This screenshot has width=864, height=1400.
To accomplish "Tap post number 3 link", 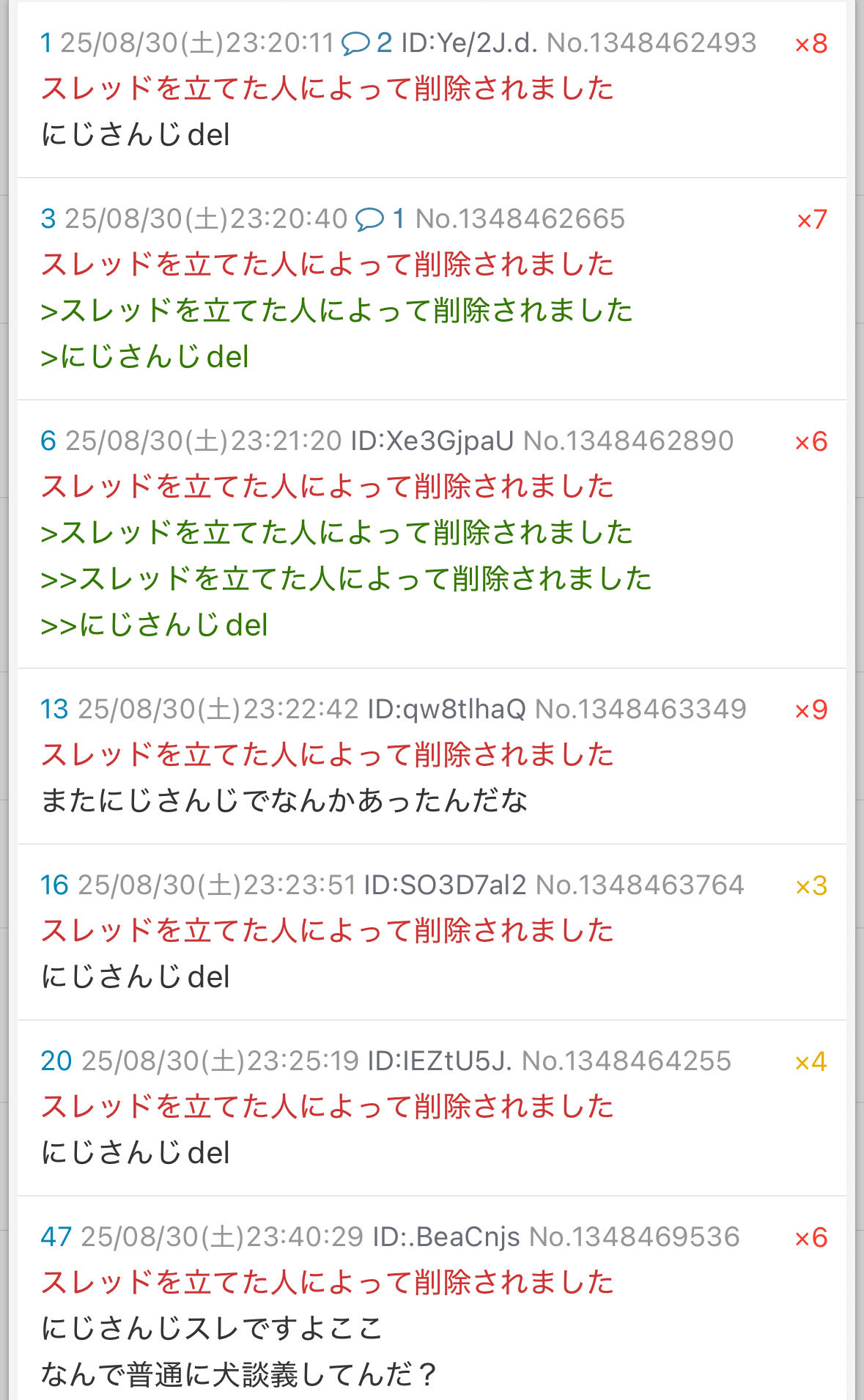I will coord(48,219).
